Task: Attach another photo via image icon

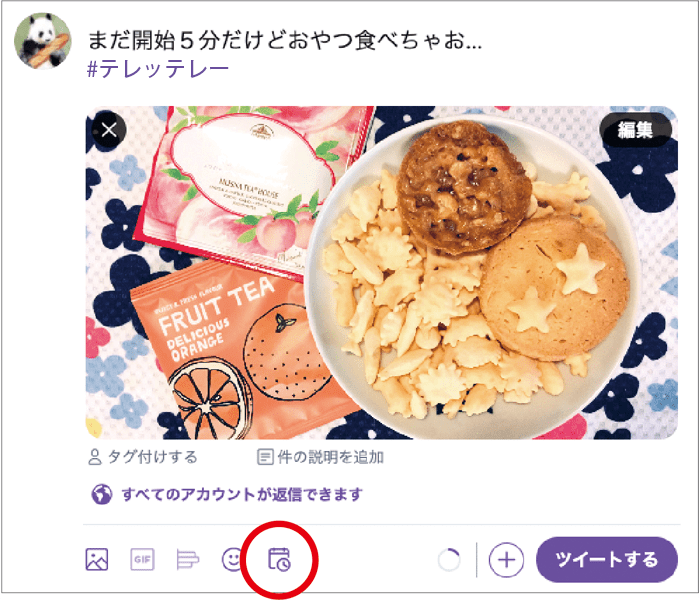Action: (x=97, y=560)
